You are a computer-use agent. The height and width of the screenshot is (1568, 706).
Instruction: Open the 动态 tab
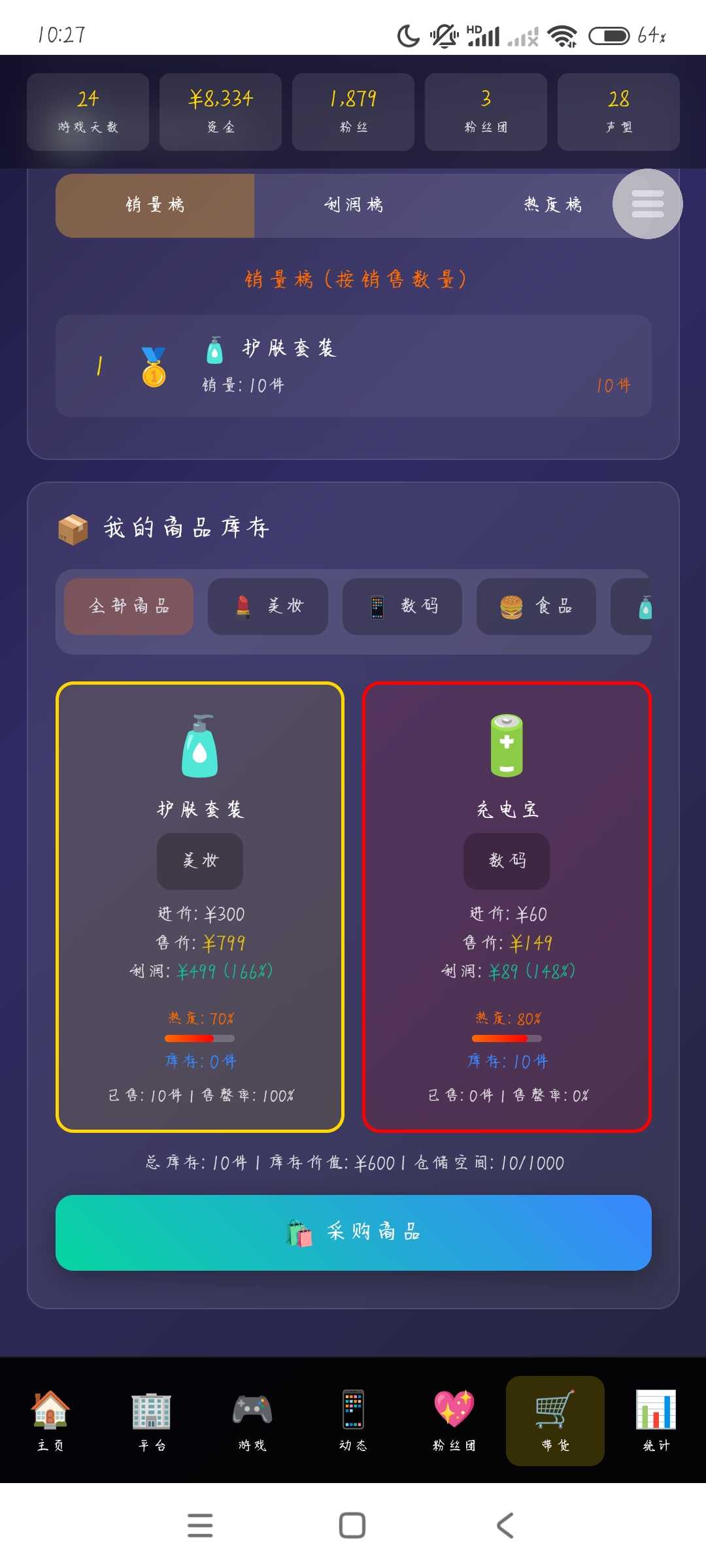pos(353,1420)
